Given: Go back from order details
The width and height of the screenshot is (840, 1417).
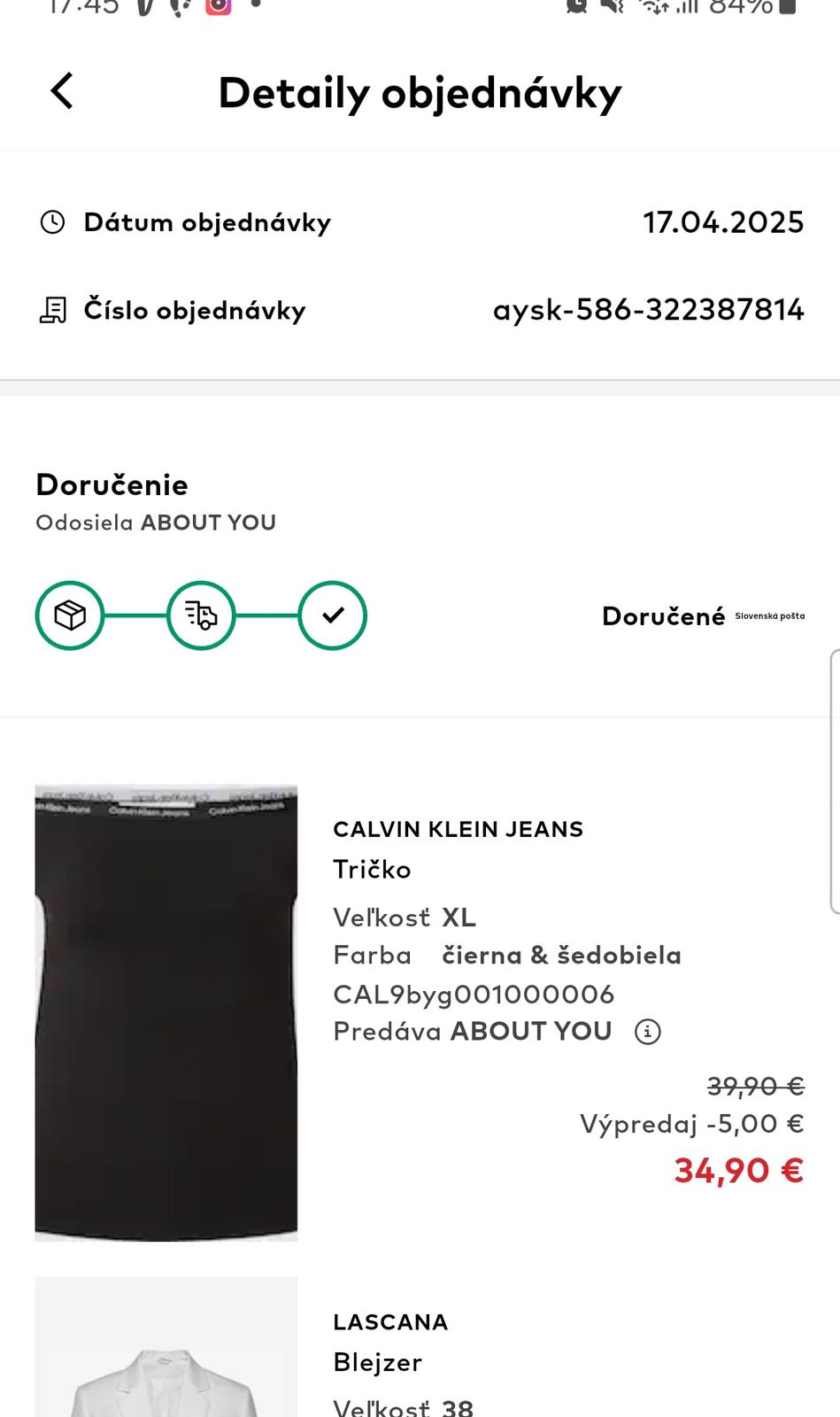Looking at the screenshot, I should pyautogui.click(x=61, y=91).
